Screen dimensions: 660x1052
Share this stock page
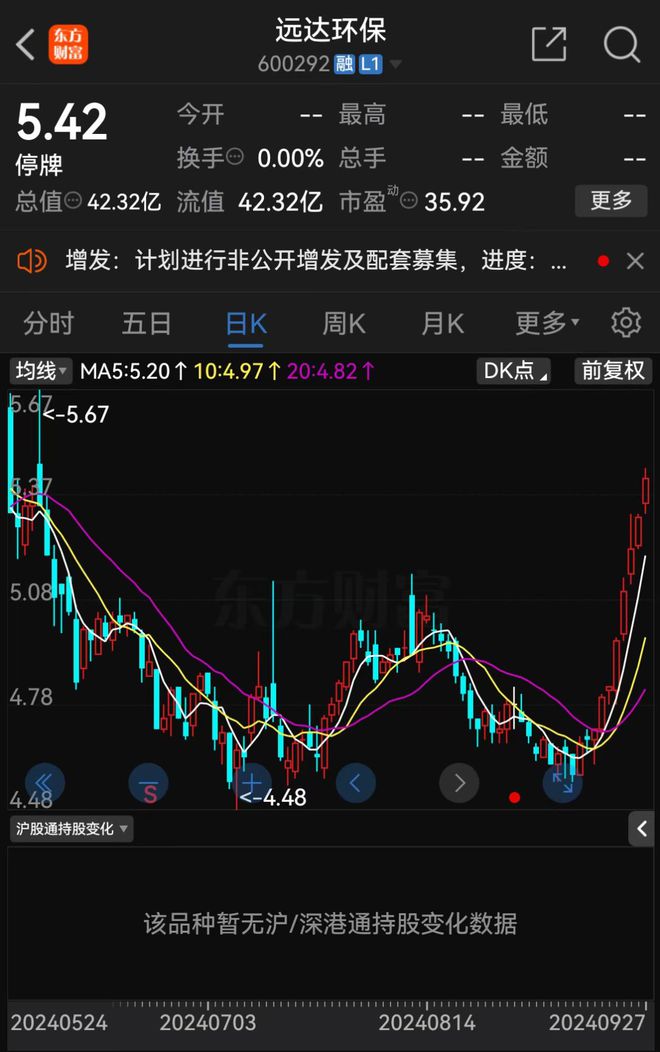[x=549, y=45]
